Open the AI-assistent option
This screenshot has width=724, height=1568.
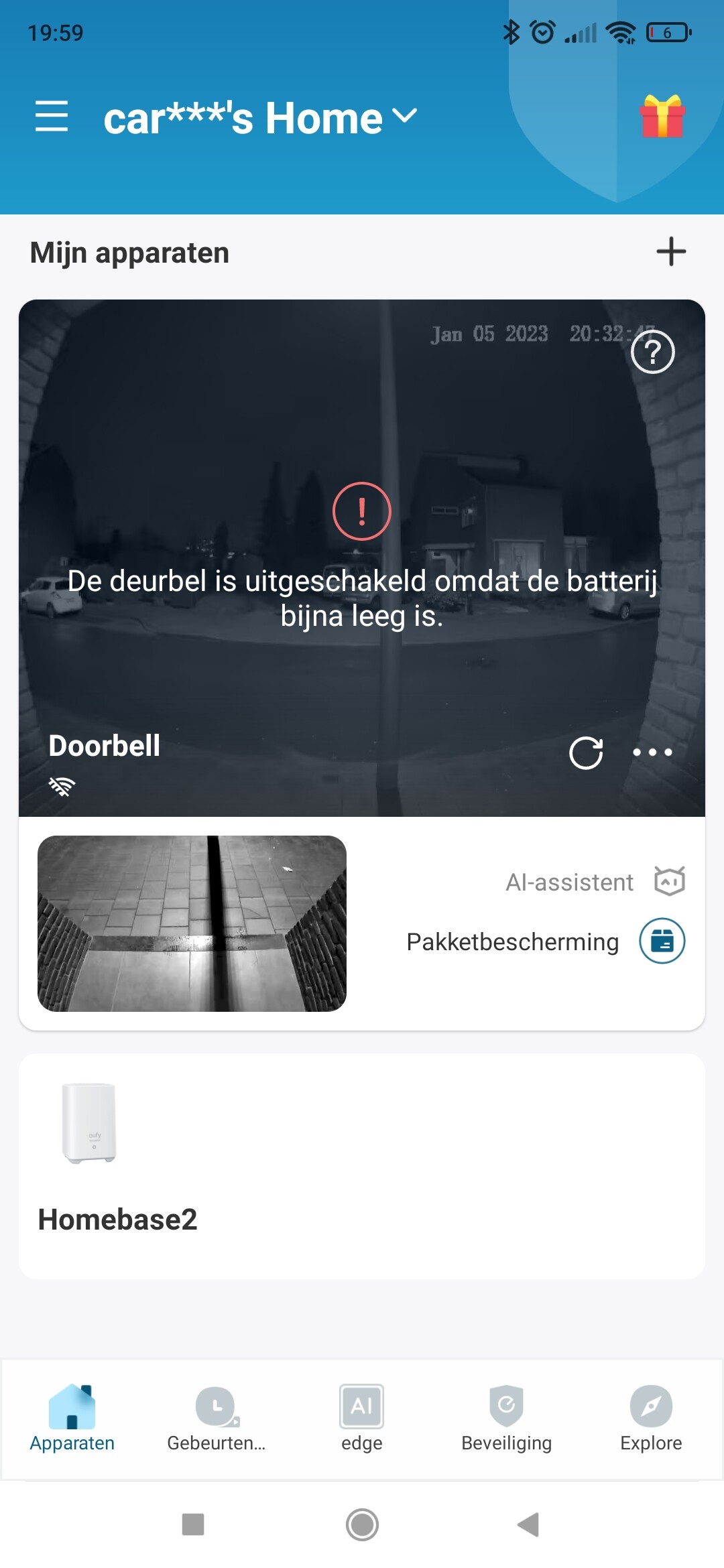(594, 882)
